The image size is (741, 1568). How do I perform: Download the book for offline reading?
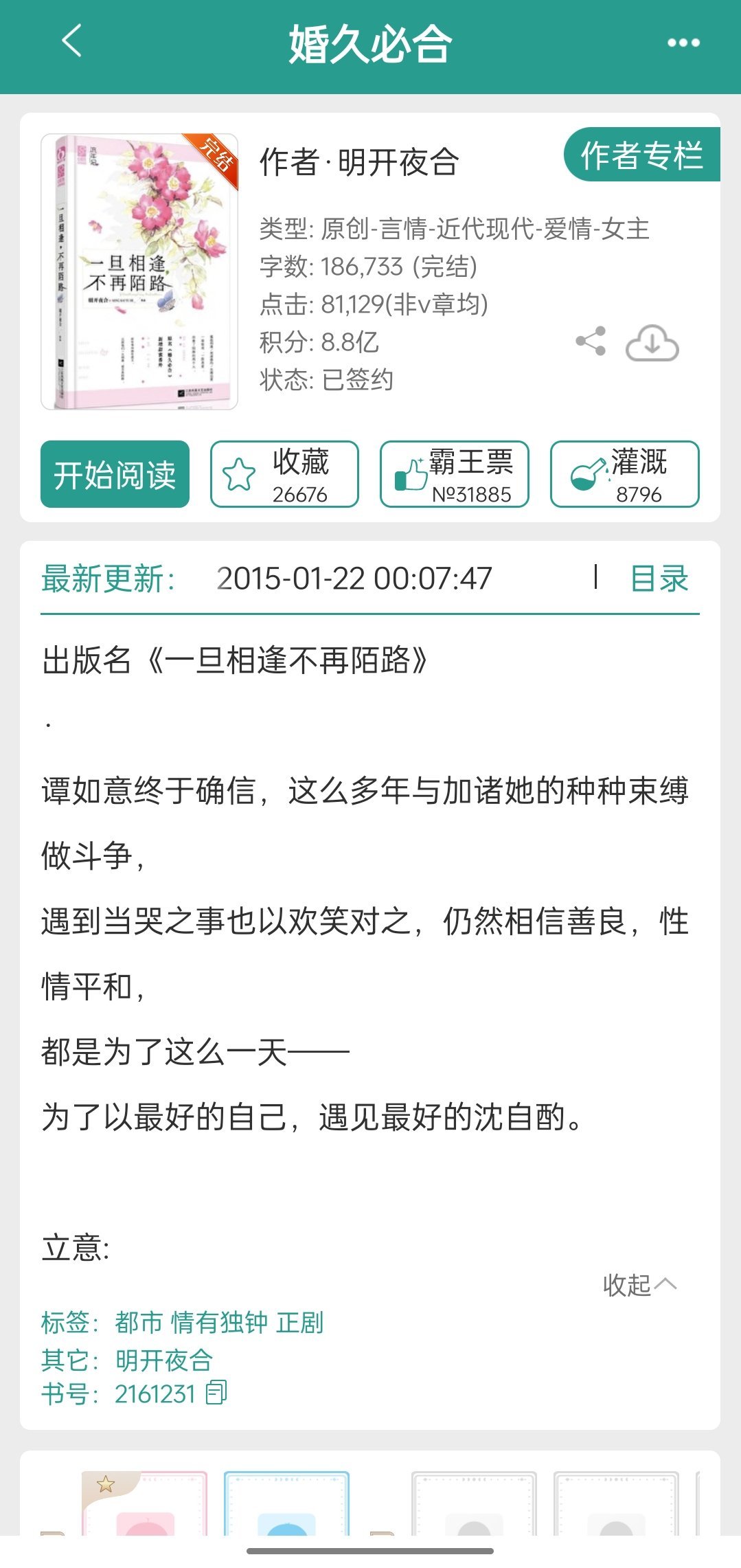[x=652, y=343]
